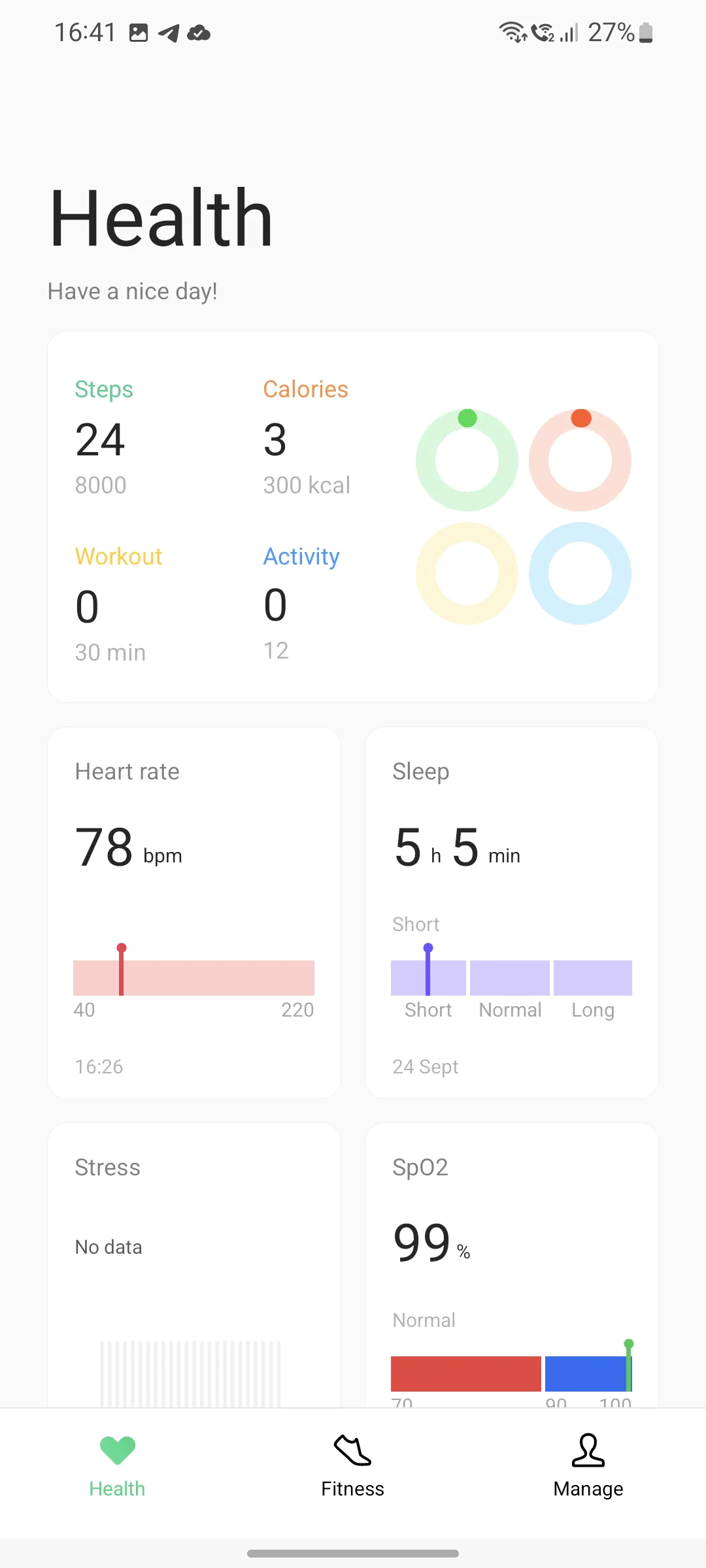Open the Steps and Calories activity card
706x1568 pixels.
[353, 517]
